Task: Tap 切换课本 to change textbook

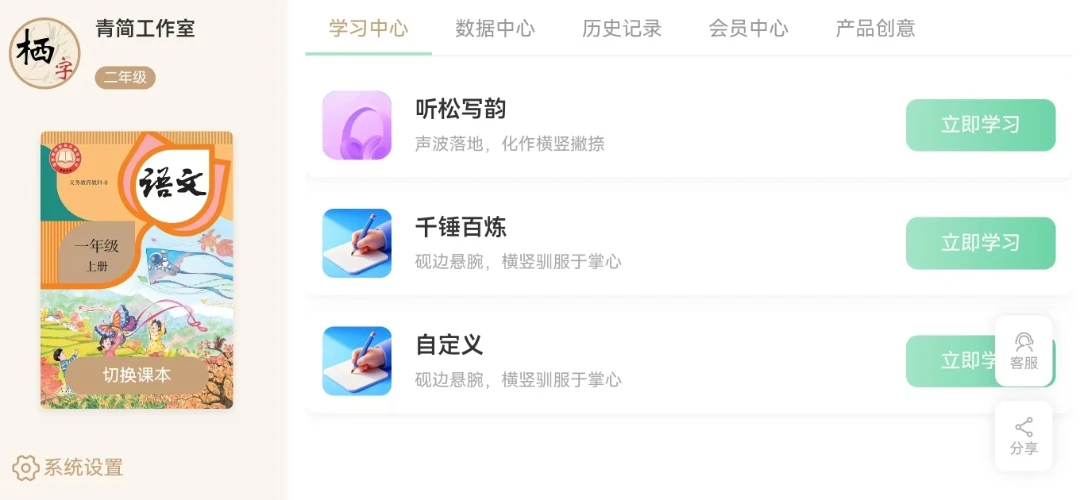Action: (137, 375)
